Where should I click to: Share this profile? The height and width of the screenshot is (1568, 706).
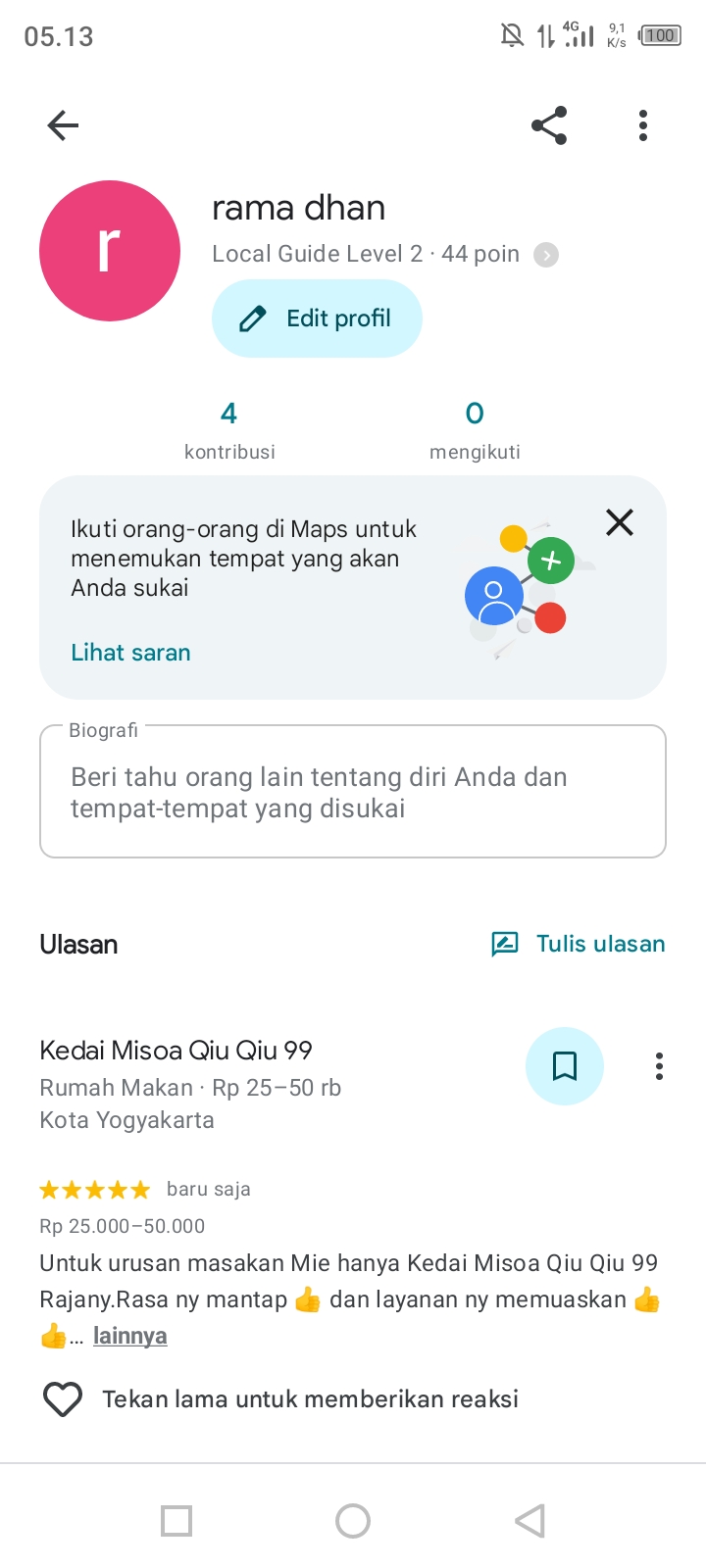pos(549,125)
